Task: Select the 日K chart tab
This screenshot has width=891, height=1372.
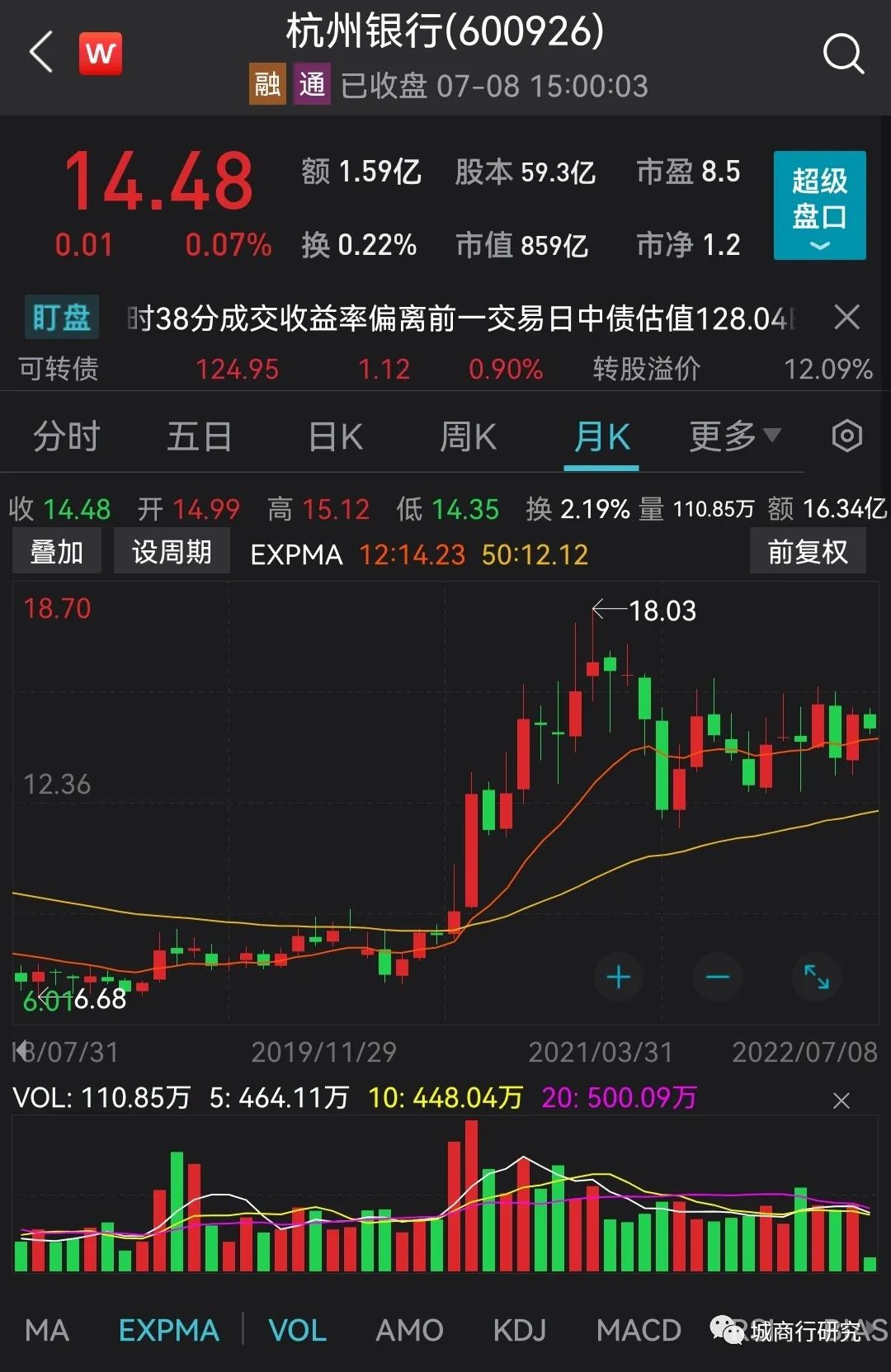Action: coord(335,436)
